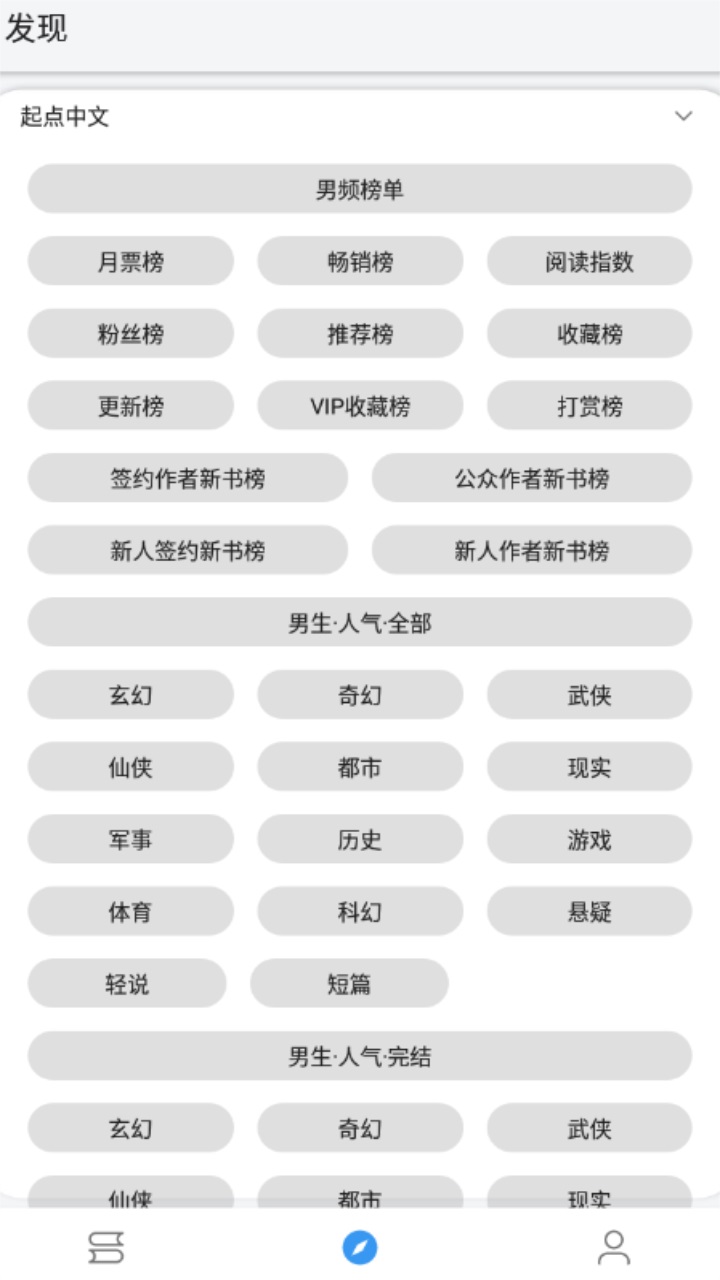Select the 畅销榜 ranking

coord(360,261)
